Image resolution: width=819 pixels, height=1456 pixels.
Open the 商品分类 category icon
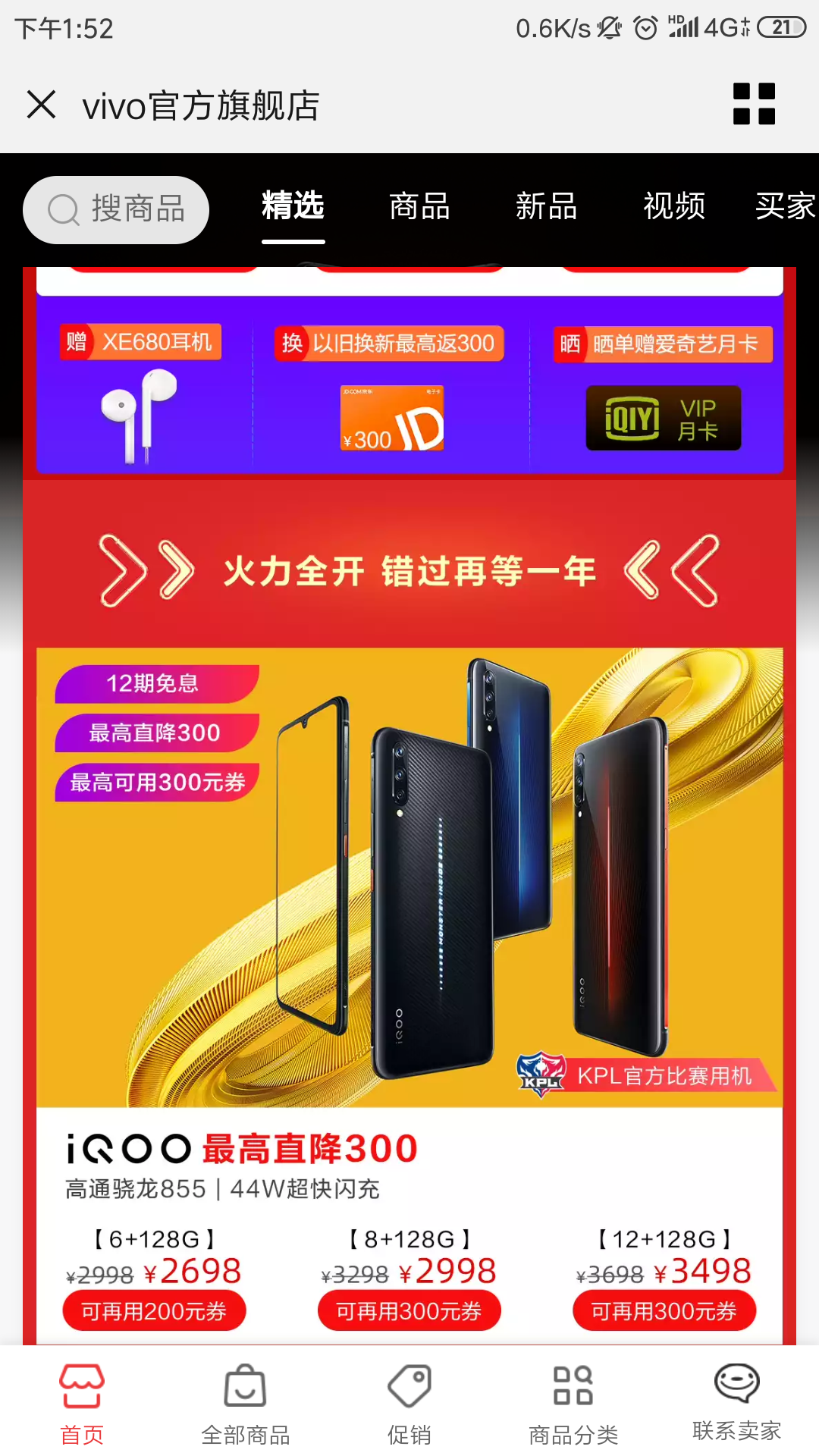tap(573, 1401)
